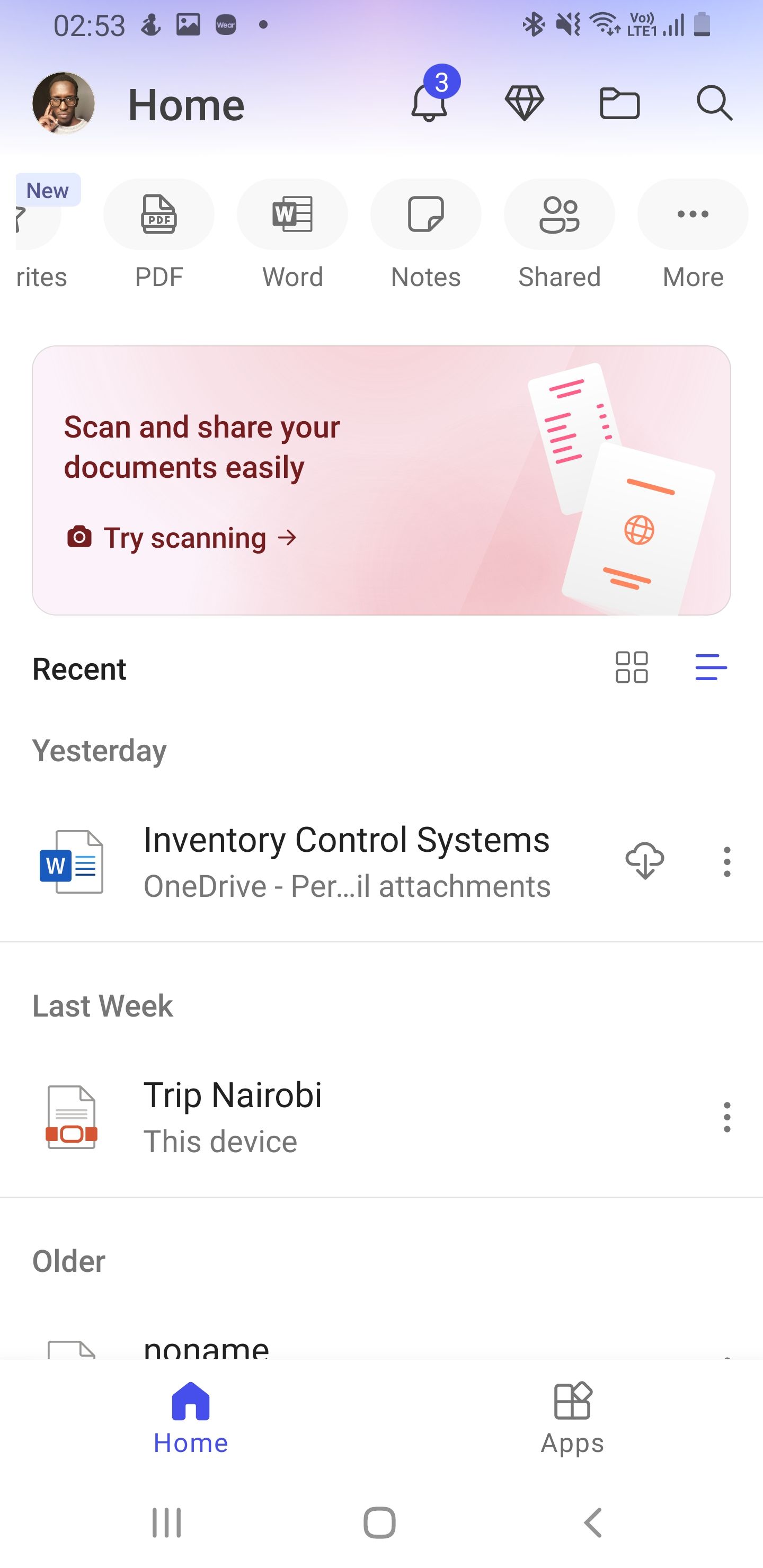Screen dimensions: 763x1568
Task: Download Inventory Control Systems from cloud
Action: 644,861
